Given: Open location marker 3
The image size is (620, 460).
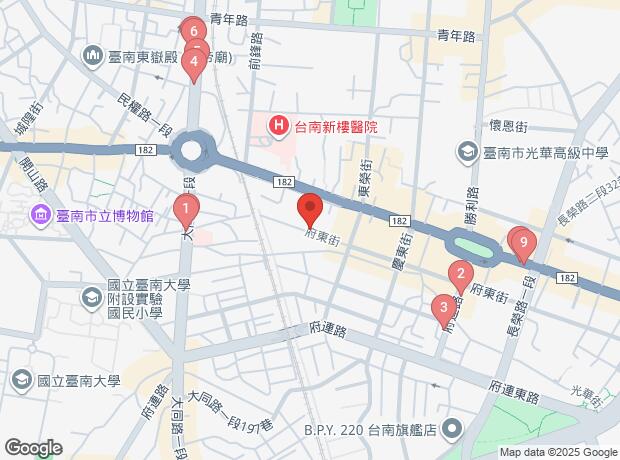Looking at the screenshot, I should [443, 309].
